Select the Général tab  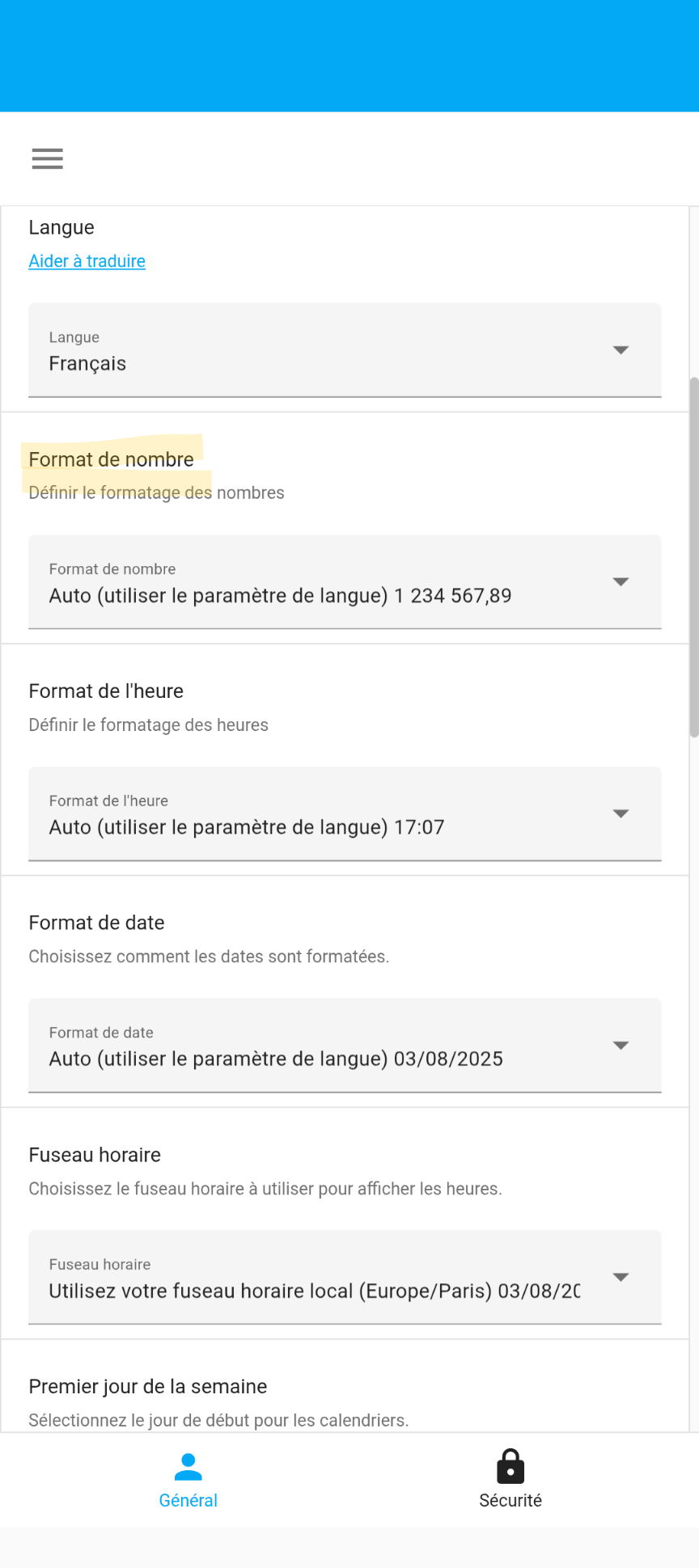point(189,1480)
